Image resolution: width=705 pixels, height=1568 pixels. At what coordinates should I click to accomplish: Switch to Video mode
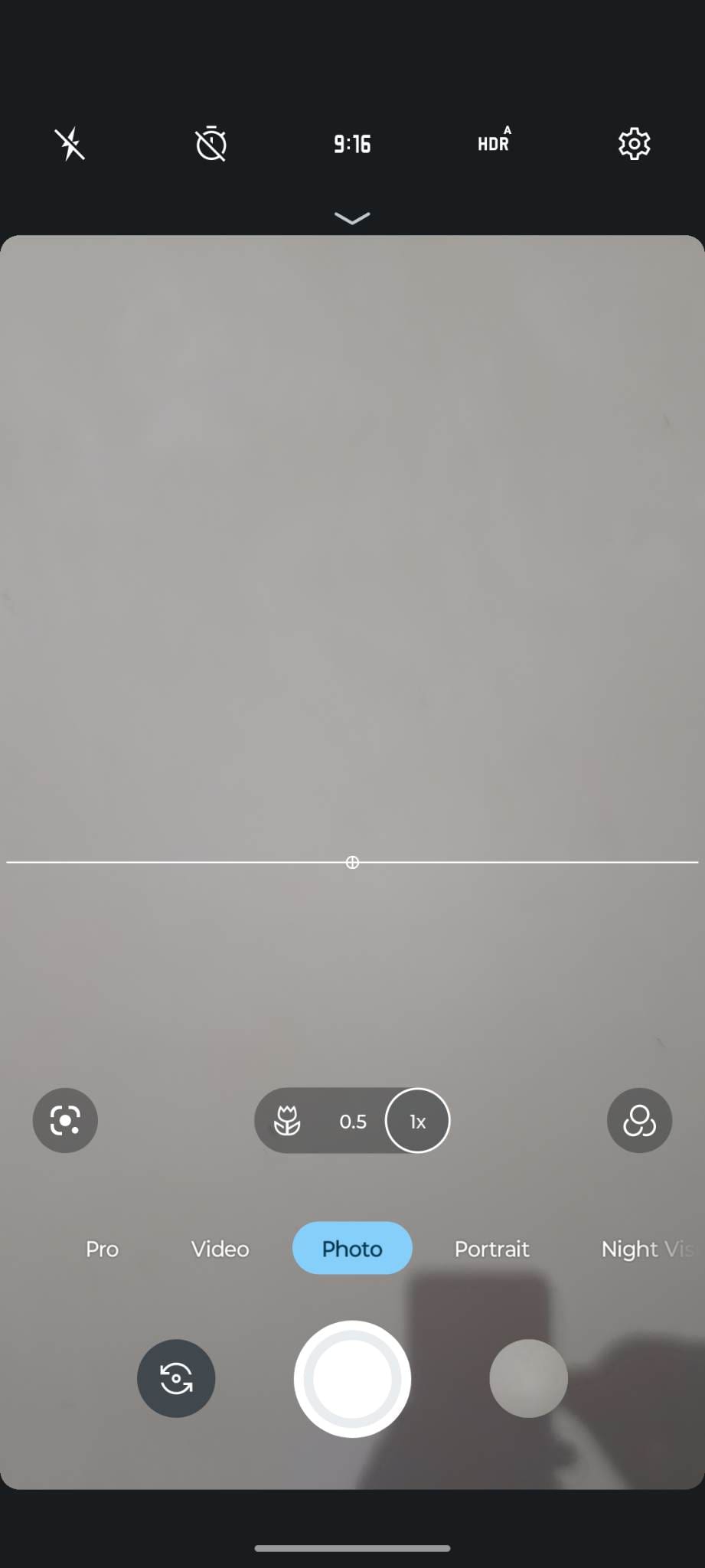(220, 1249)
